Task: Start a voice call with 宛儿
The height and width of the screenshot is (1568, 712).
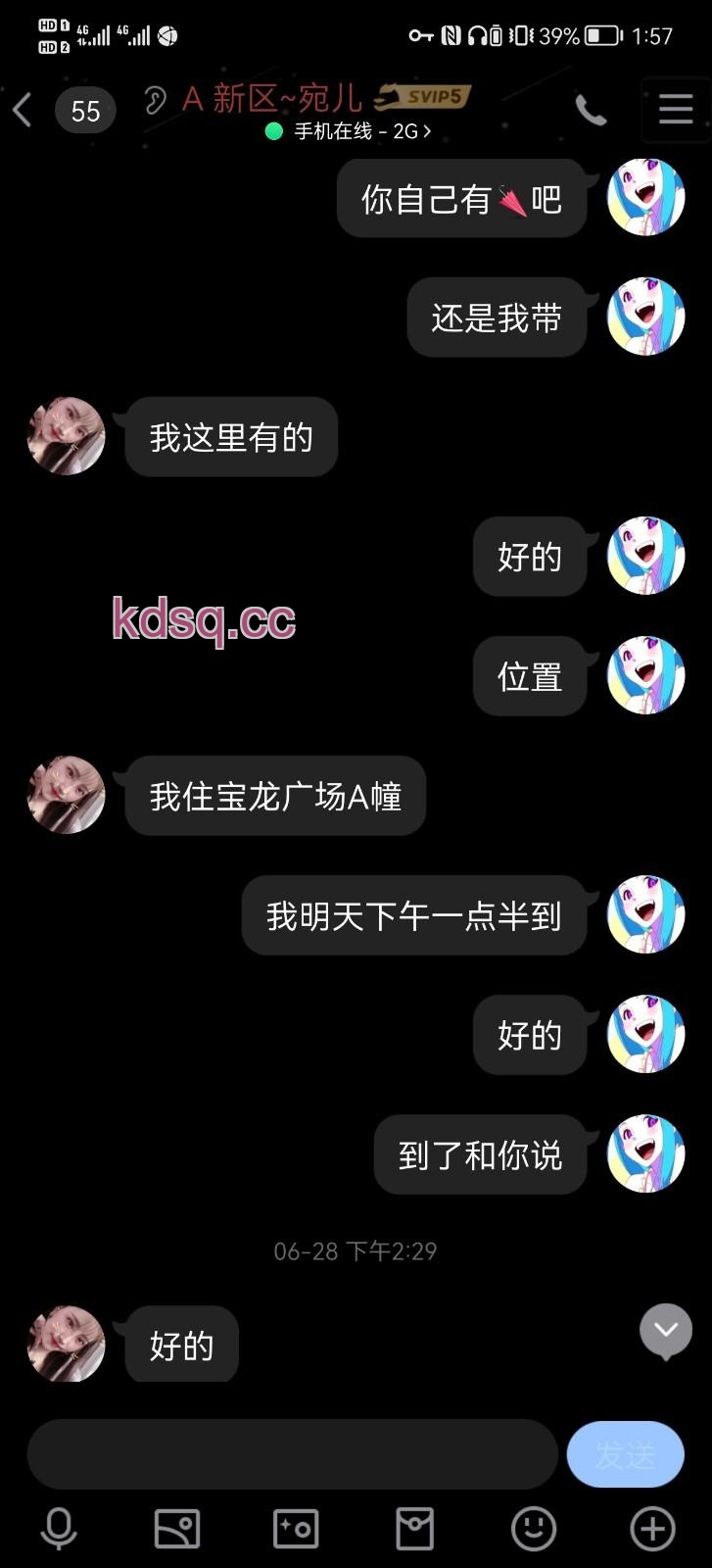Action: tap(591, 110)
